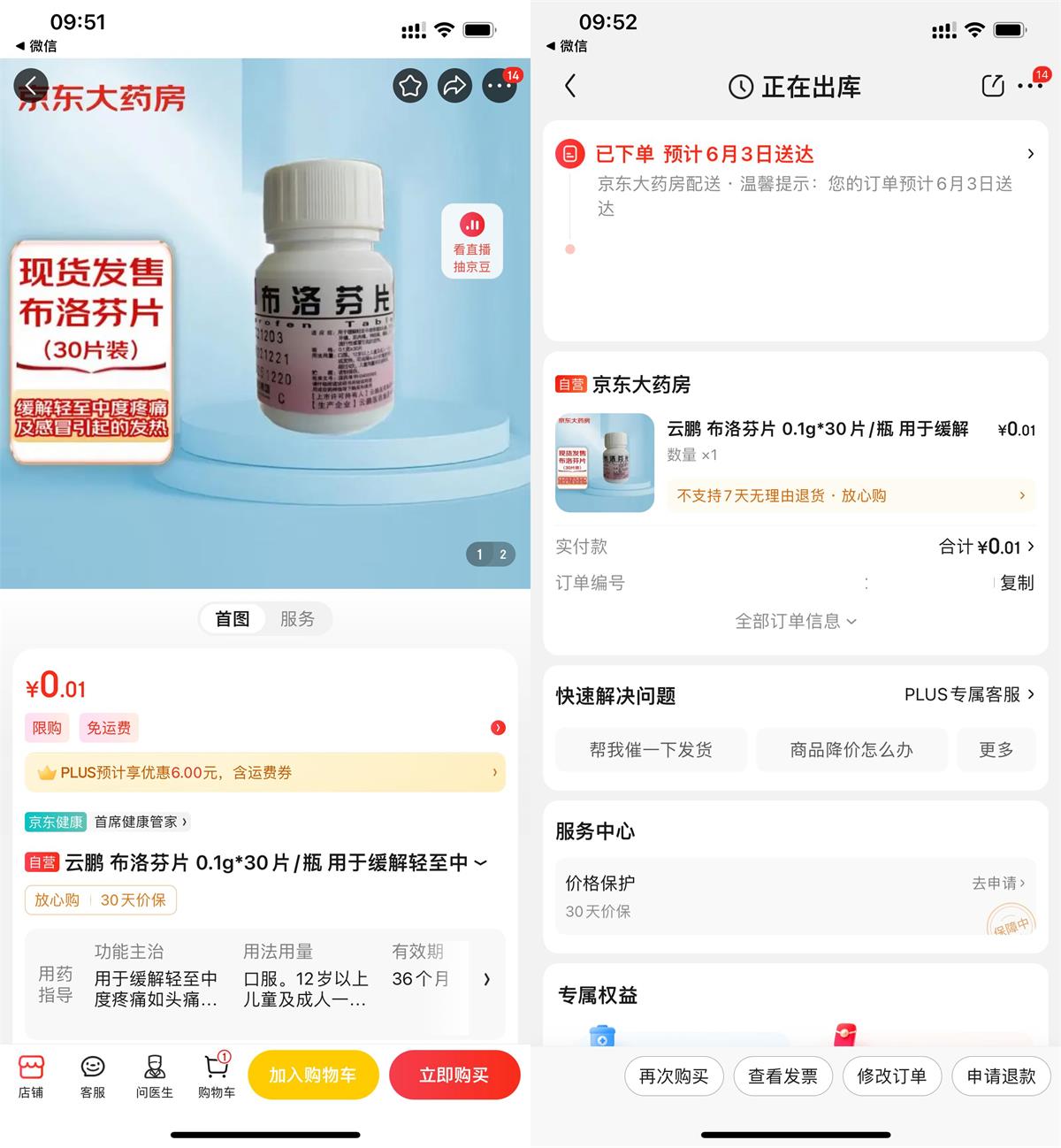Tap the 看直播抽京豆 floating icon

point(471,241)
